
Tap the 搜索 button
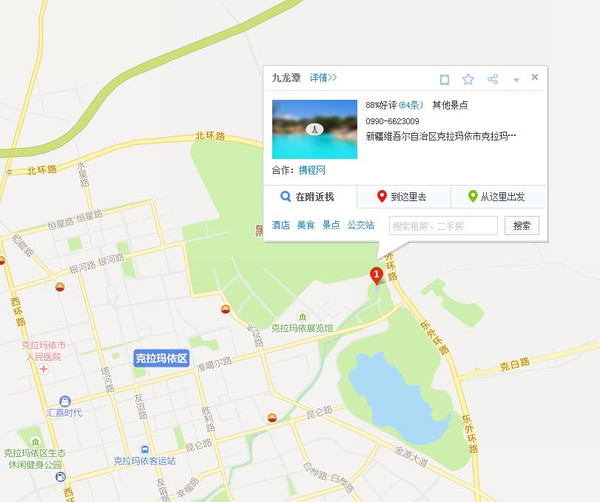click(522, 226)
